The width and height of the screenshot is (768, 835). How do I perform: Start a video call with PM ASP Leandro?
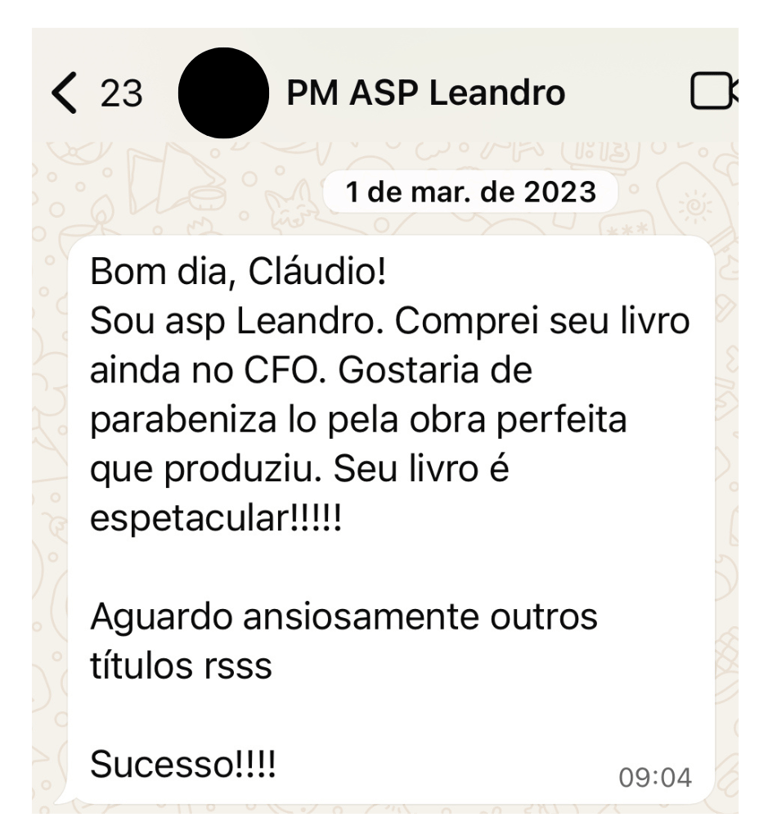point(714,92)
